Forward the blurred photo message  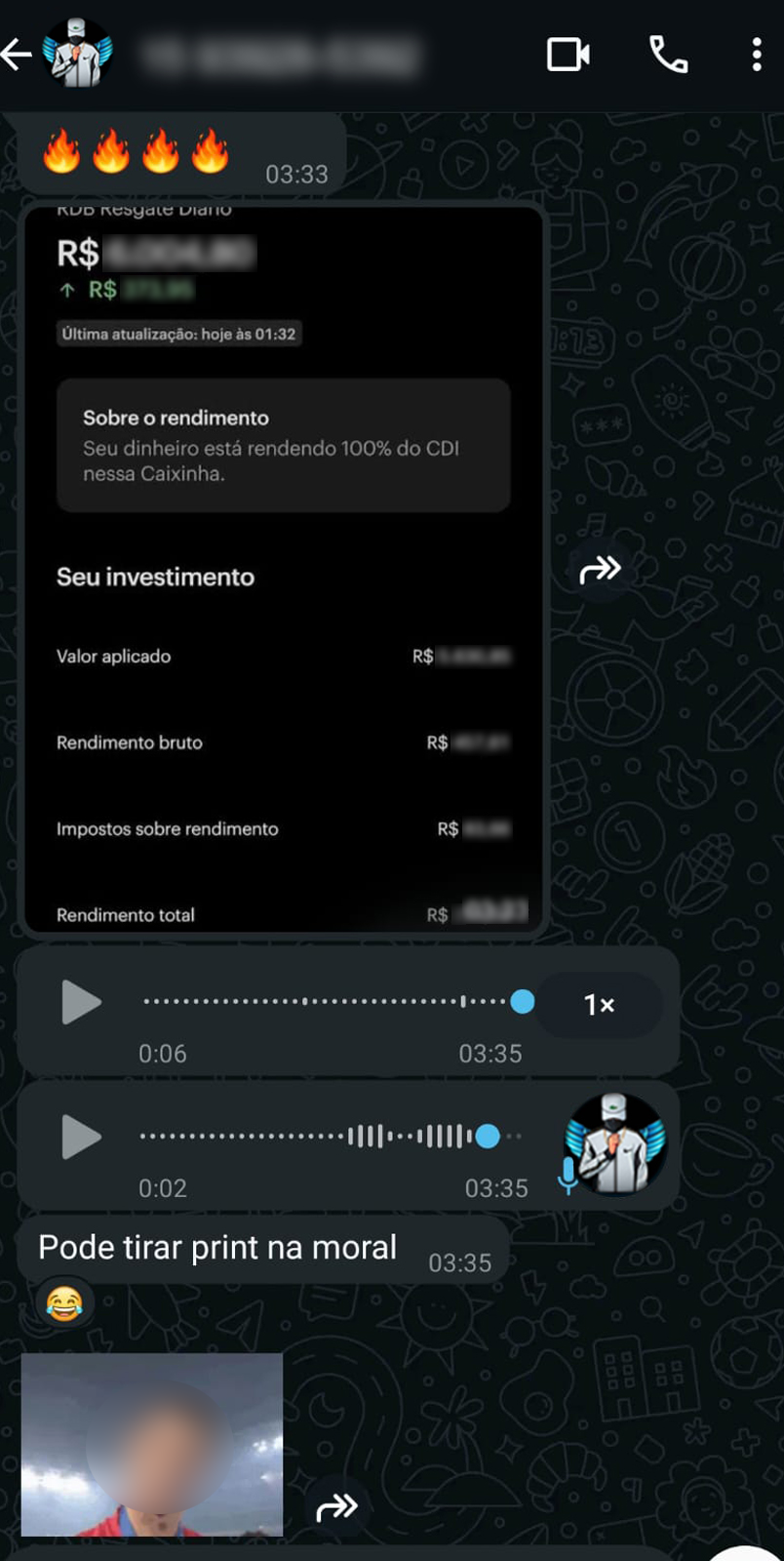[x=336, y=1507]
